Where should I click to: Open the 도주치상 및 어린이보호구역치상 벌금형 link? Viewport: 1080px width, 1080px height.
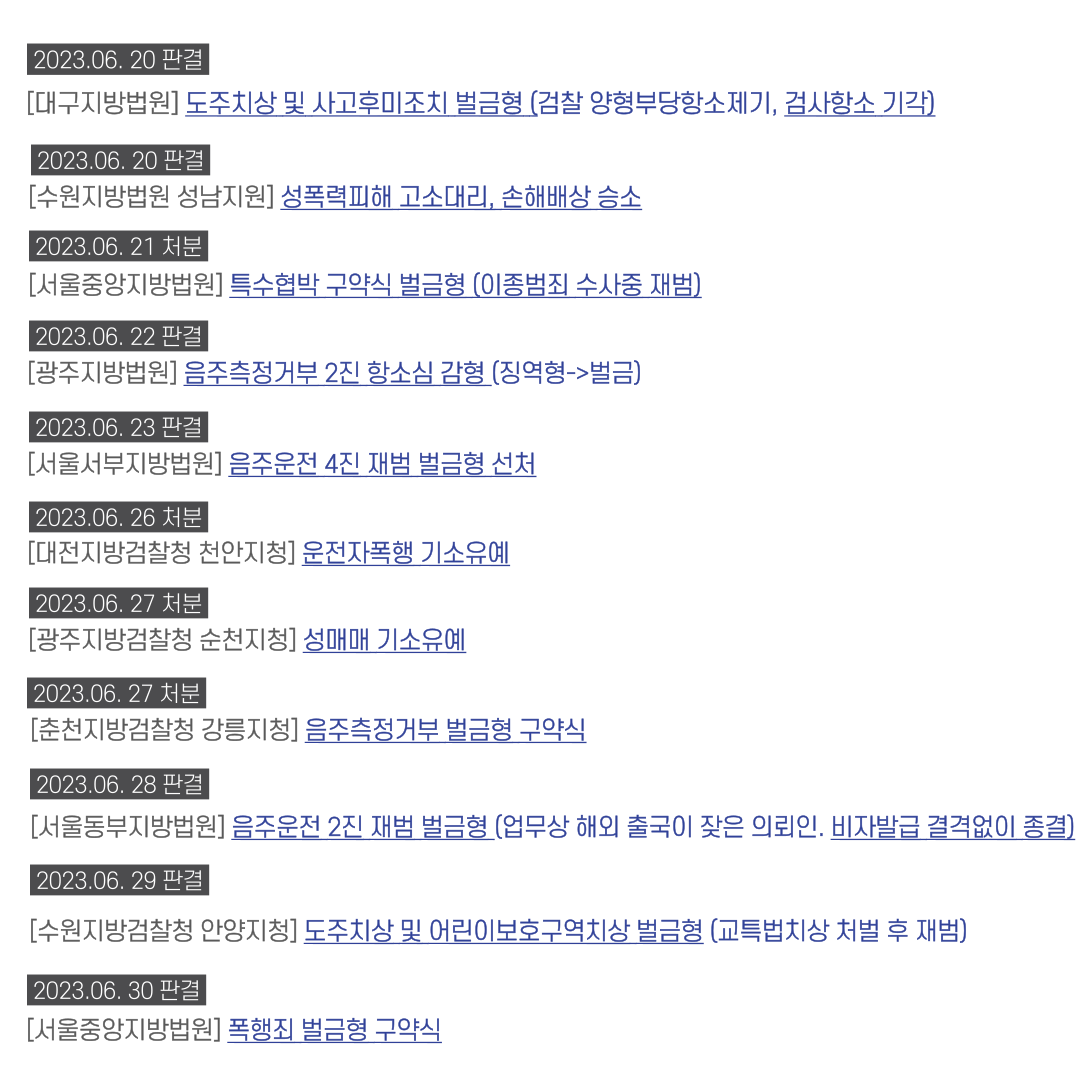coord(503,931)
